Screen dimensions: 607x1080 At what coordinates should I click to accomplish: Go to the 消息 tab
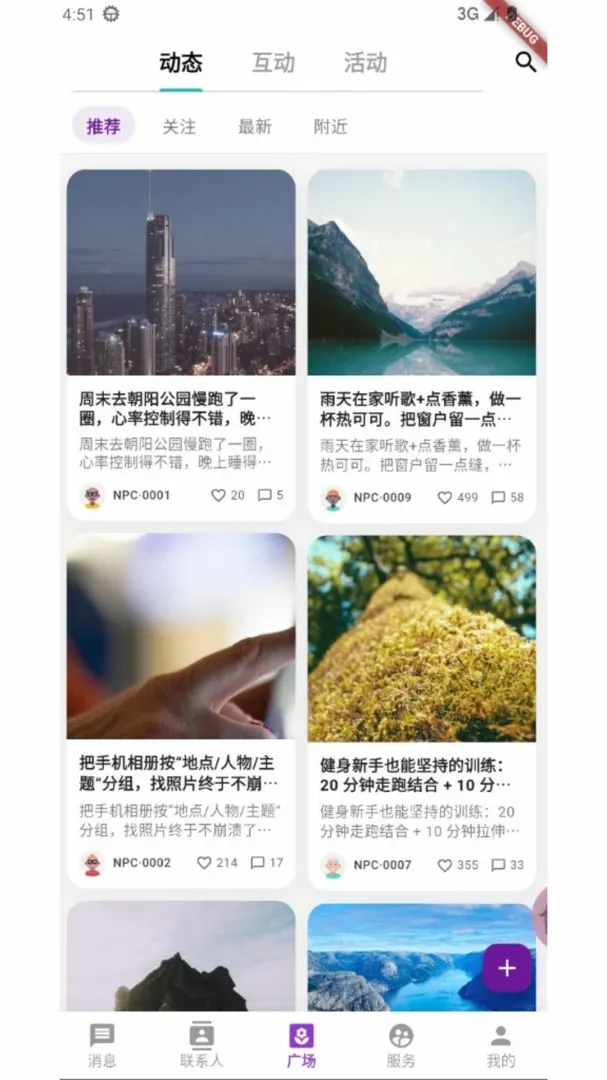pos(102,1045)
